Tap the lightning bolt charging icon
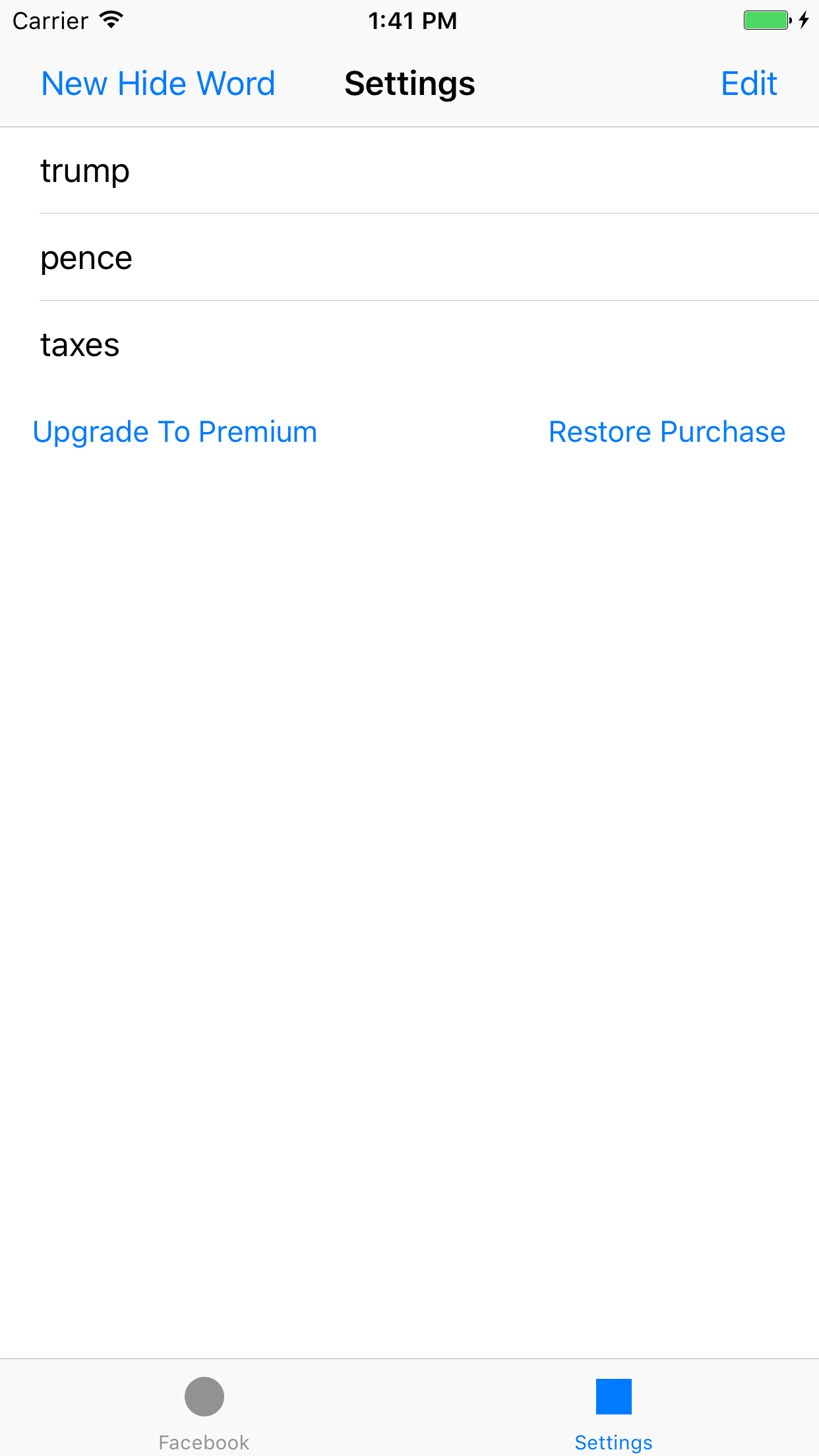This screenshot has height=1456, width=819. pos(803,20)
